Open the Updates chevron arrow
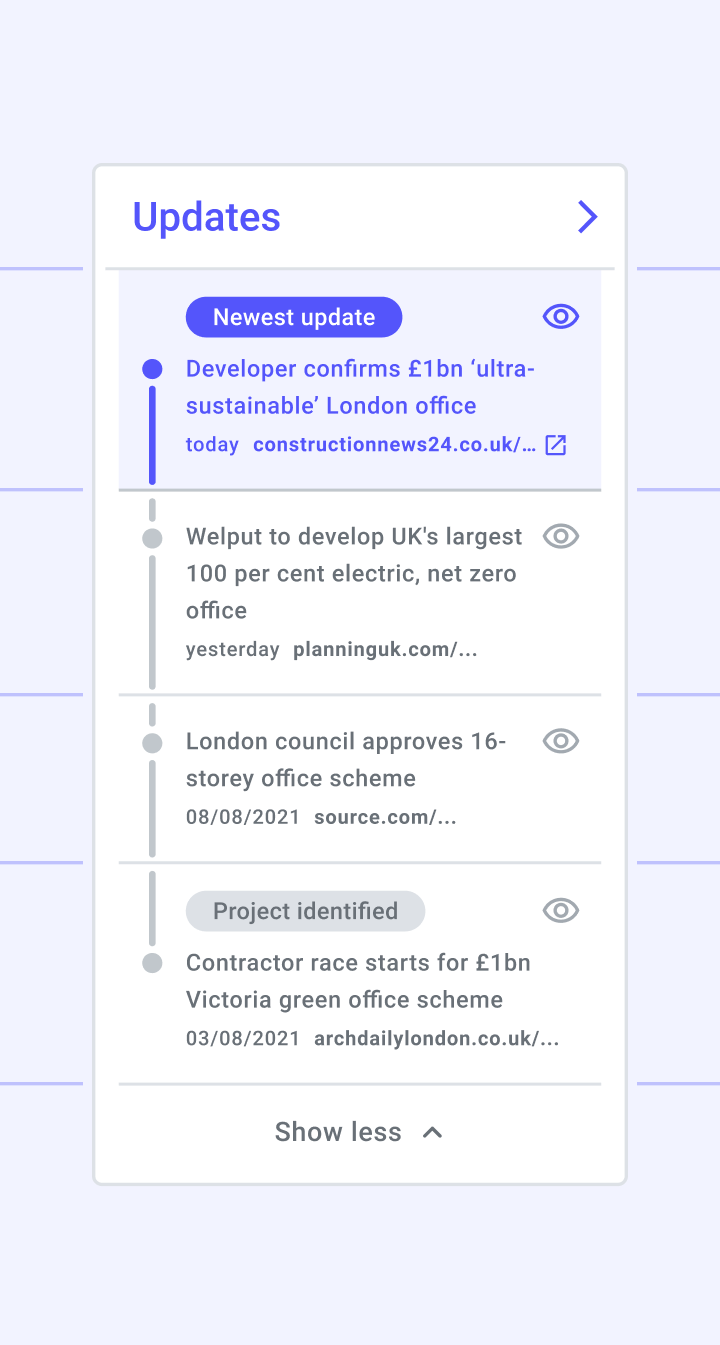The height and width of the screenshot is (1345, 720). click(588, 217)
